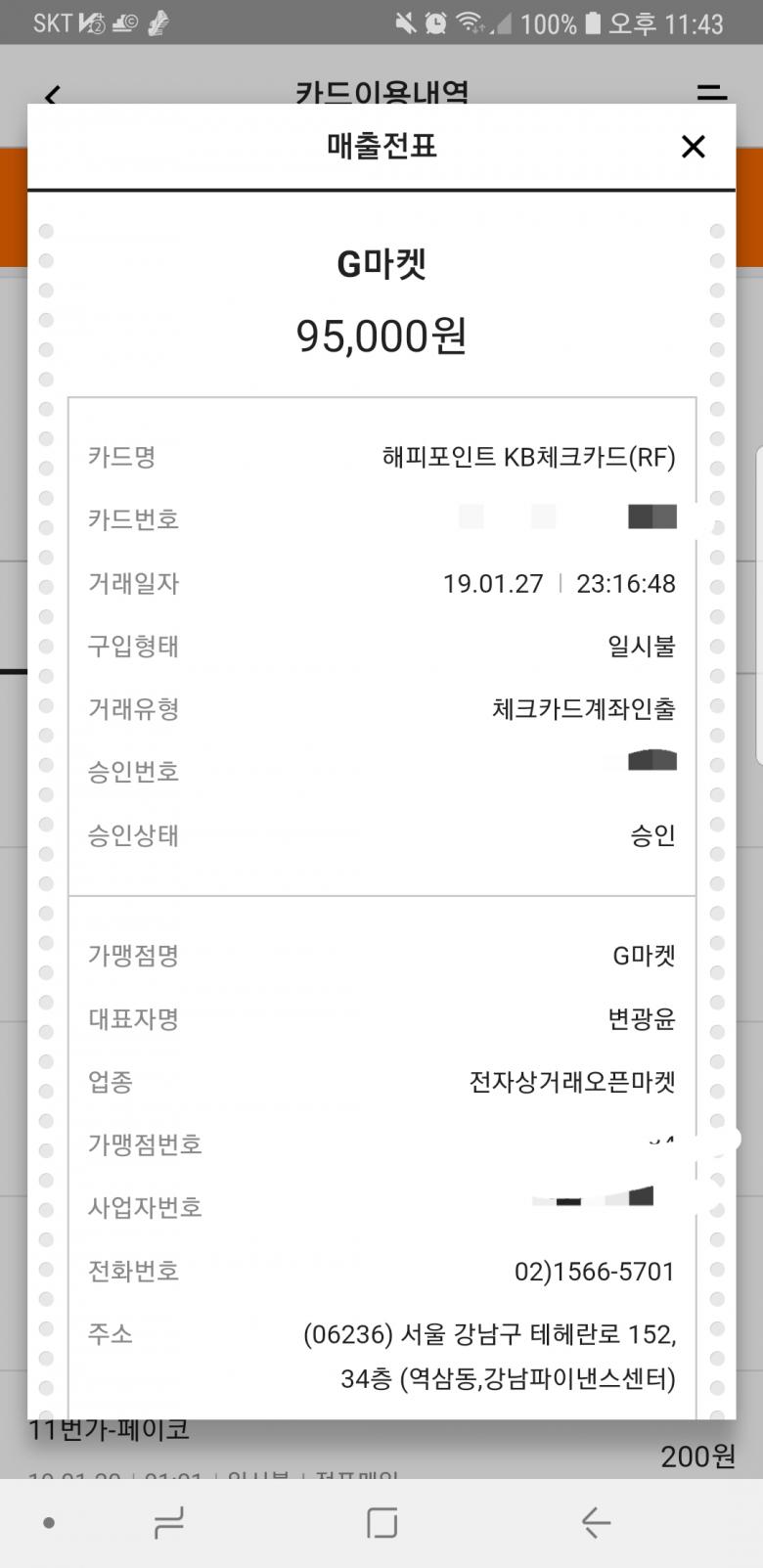Go to the home screen

coord(381,1522)
